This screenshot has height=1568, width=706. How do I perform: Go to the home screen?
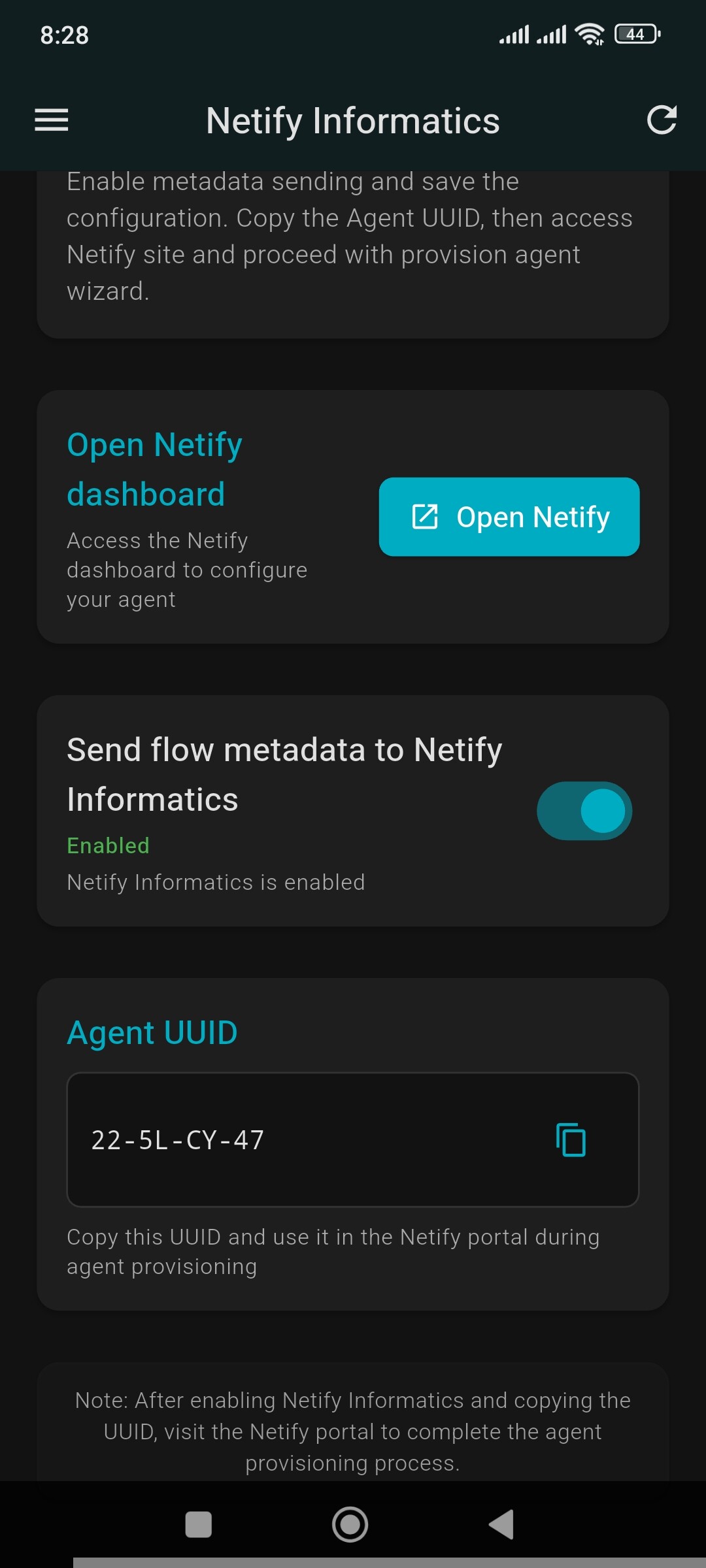350,1525
